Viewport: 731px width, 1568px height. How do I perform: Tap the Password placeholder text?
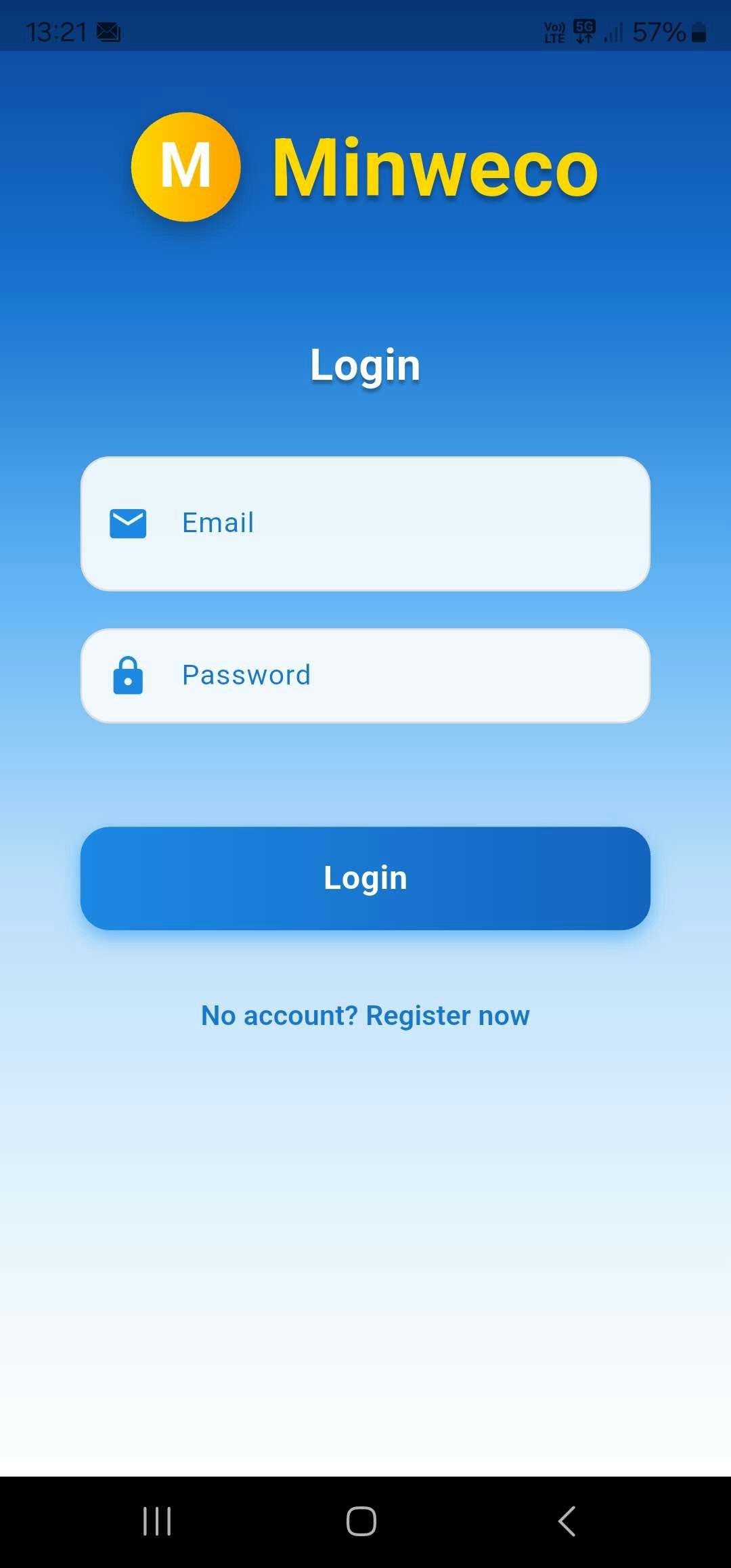[246, 675]
